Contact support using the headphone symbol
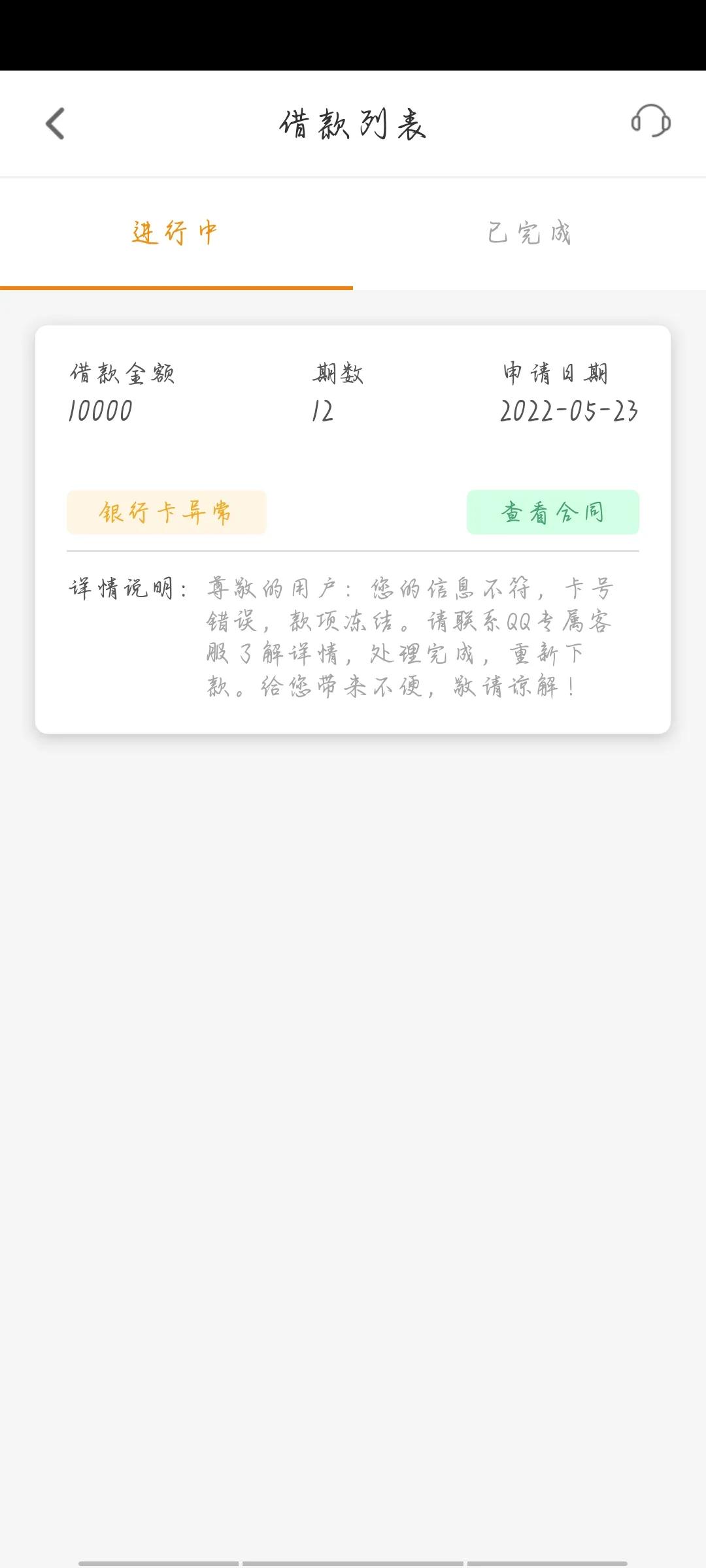The image size is (706, 1568). pos(650,122)
